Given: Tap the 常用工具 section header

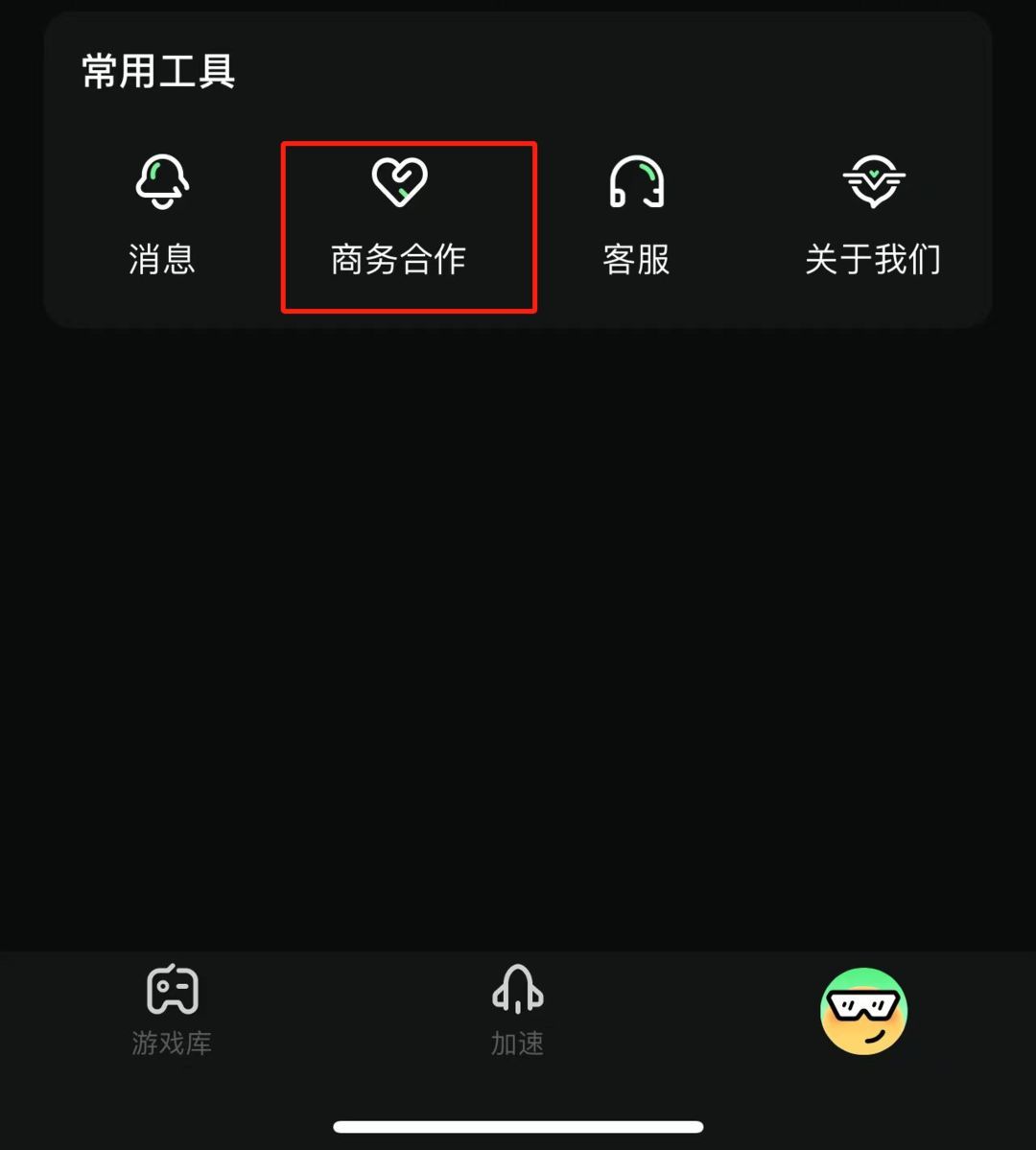Looking at the screenshot, I should tap(156, 73).
